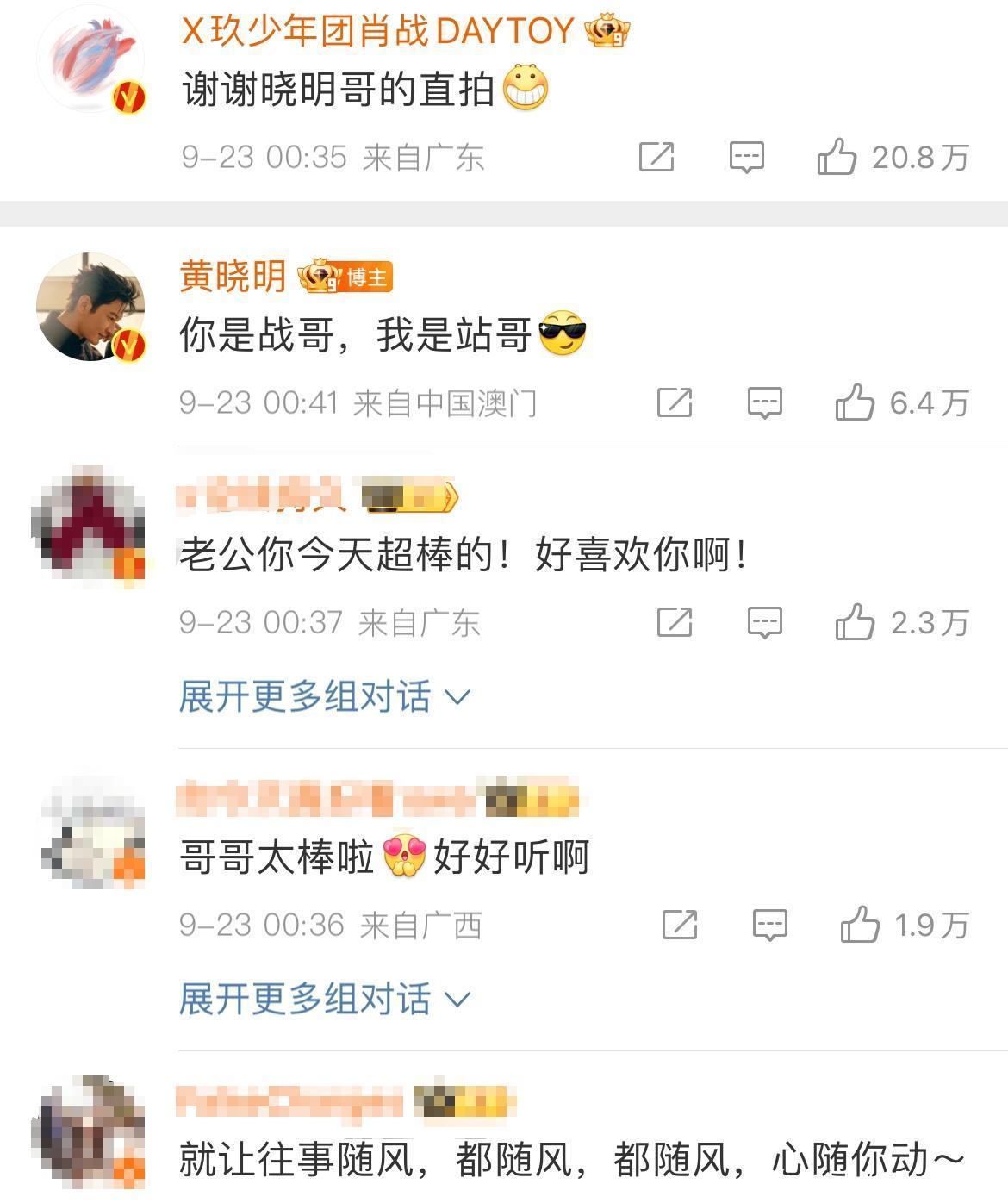Viewport: 1008px width, 1203px height.
Task: Repost the comment "老公你今天超棒的"
Action: coord(675,622)
